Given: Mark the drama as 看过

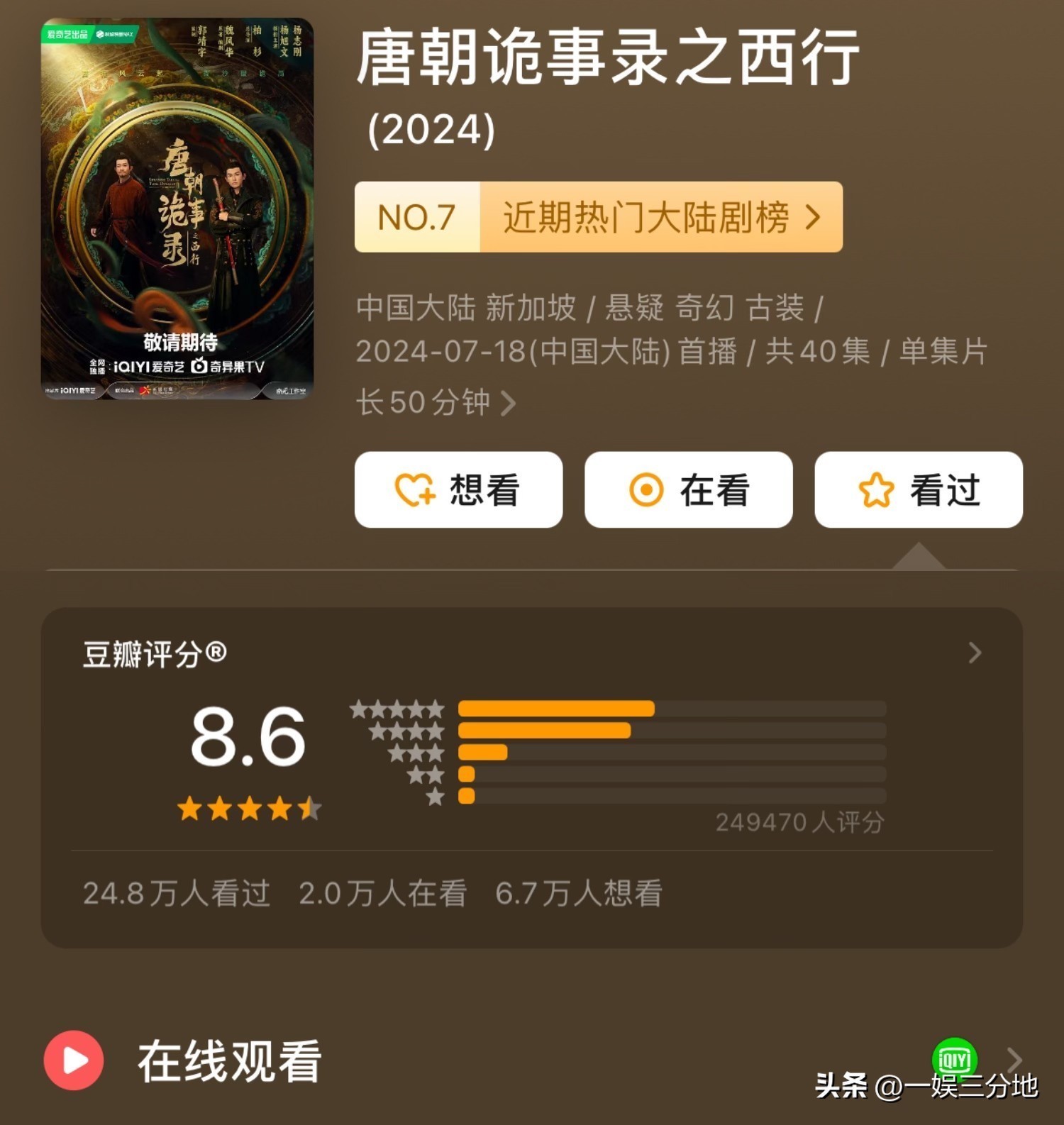Looking at the screenshot, I should pyautogui.click(x=918, y=490).
